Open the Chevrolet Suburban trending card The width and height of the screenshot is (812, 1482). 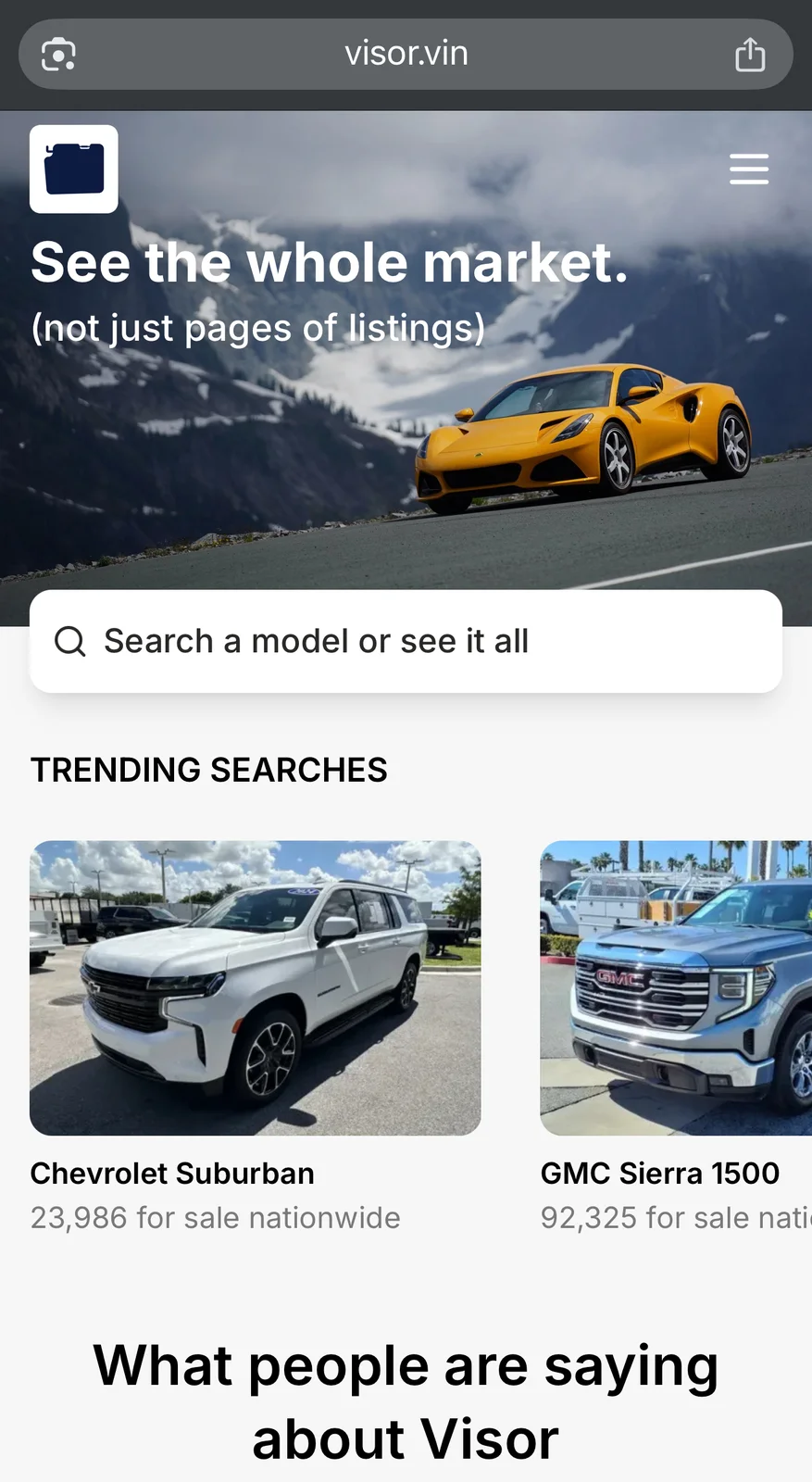click(256, 987)
